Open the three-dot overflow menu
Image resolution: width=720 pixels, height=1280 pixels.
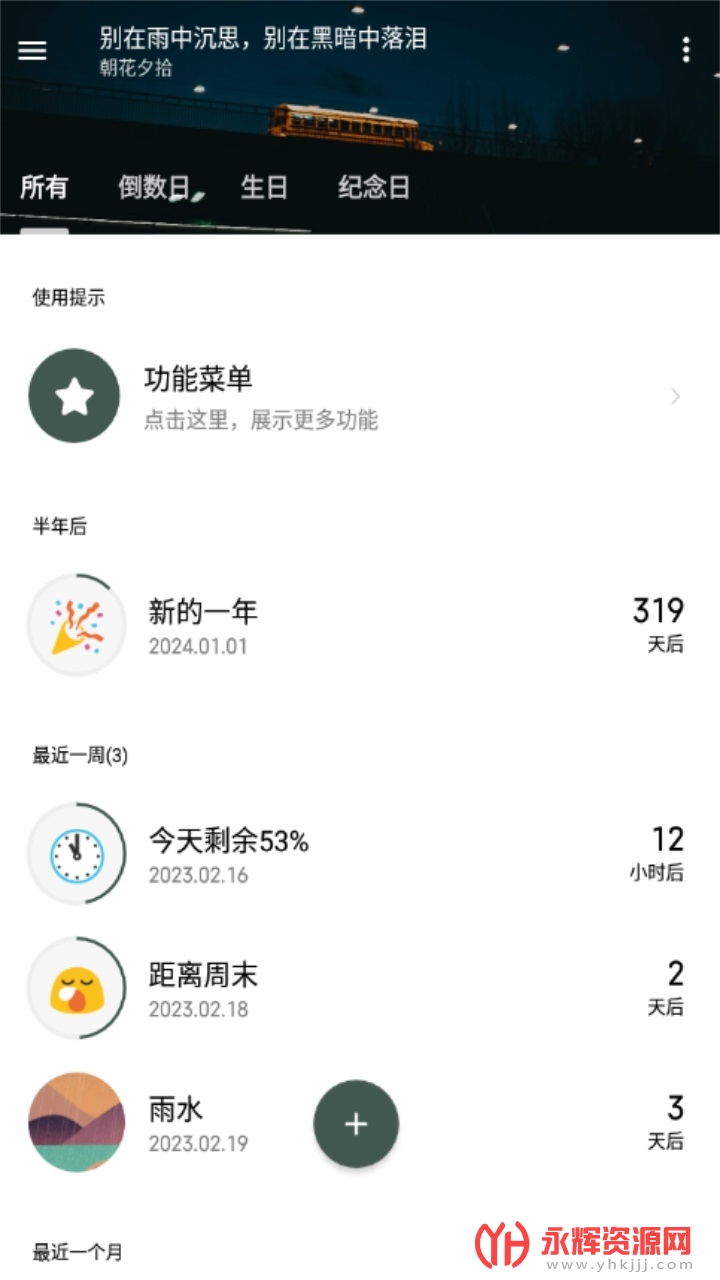686,50
